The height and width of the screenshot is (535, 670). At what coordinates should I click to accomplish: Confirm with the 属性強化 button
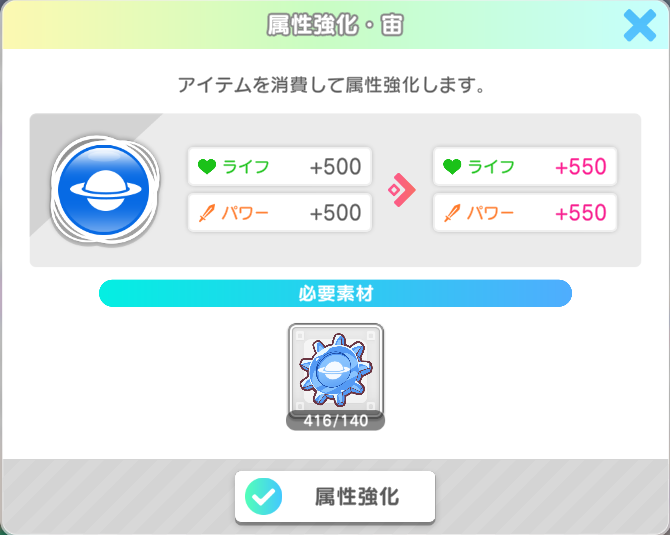tap(335, 497)
